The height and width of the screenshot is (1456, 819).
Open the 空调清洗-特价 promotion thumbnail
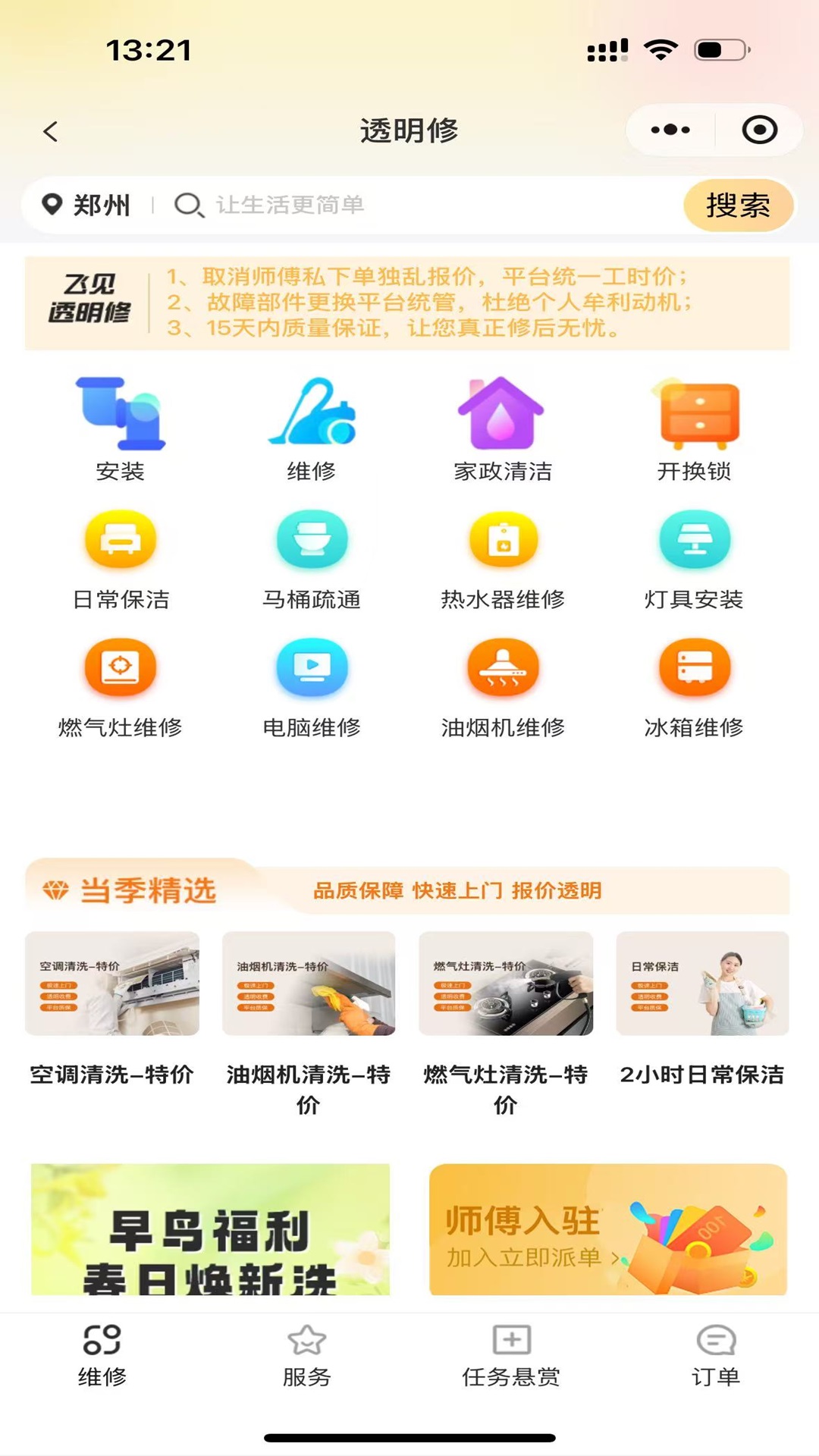pyautogui.click(x=112, y=984)
